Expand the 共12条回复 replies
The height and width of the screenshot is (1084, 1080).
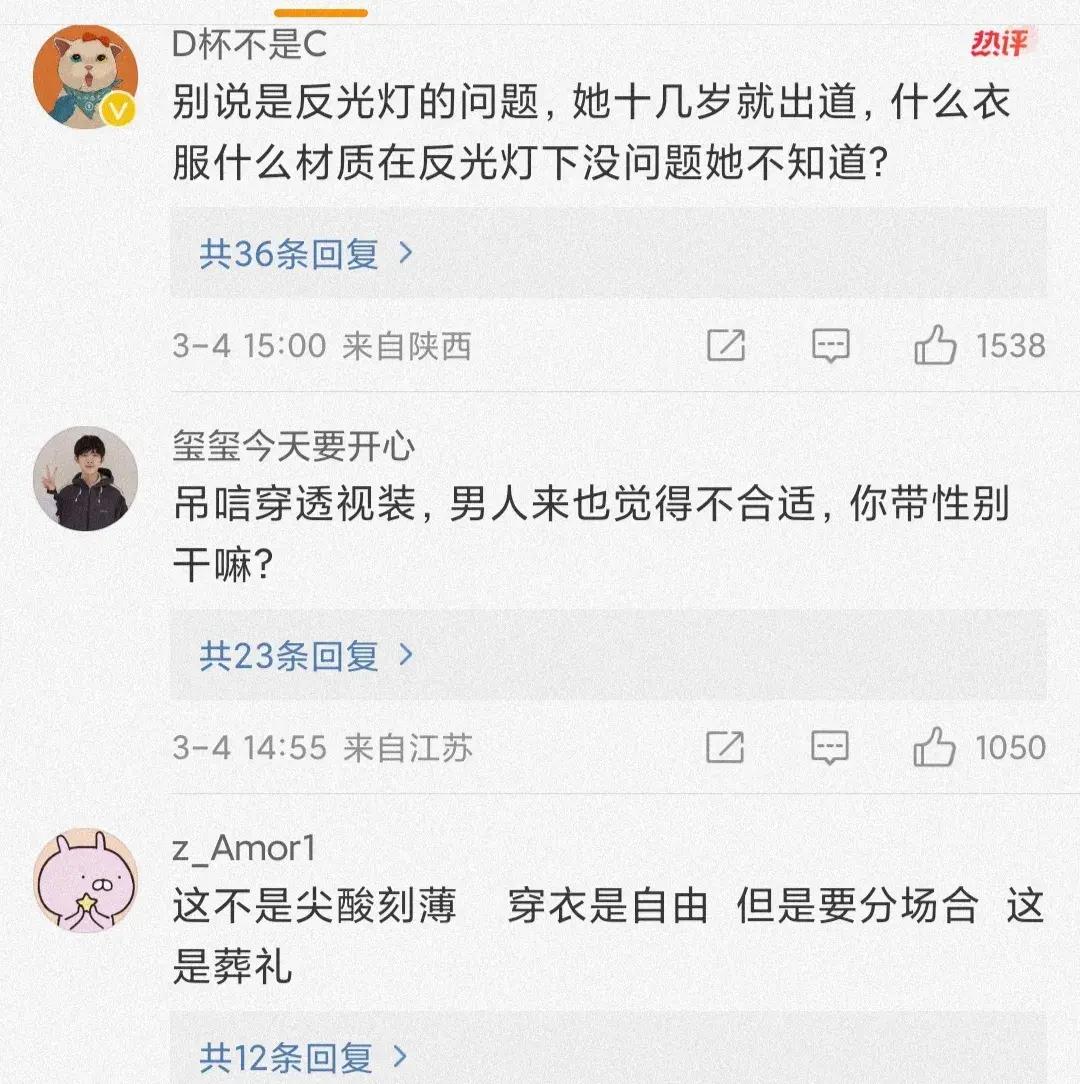click(x=306, y=1056)
